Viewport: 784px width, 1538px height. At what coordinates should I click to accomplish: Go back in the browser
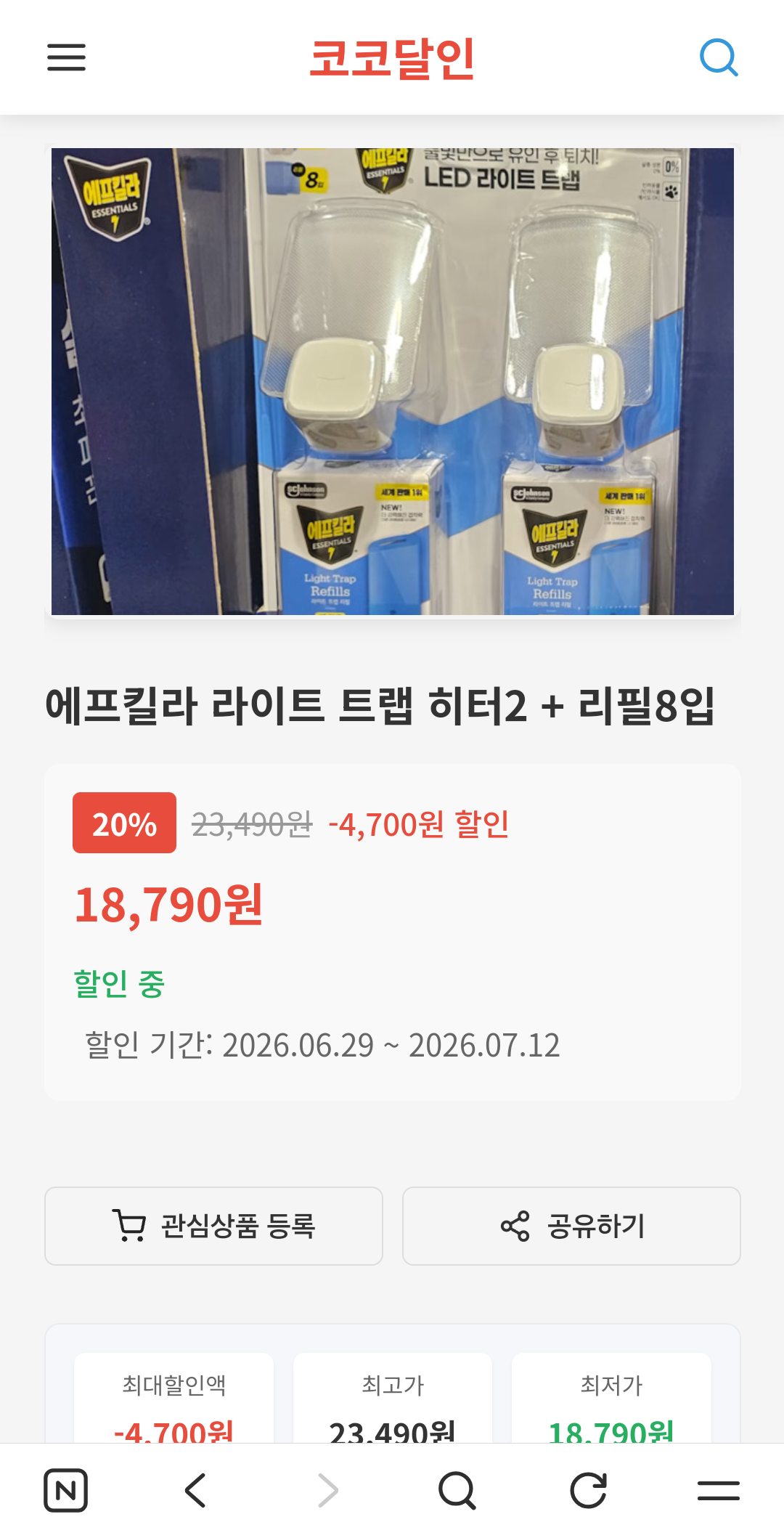(x=196, y=1490)
